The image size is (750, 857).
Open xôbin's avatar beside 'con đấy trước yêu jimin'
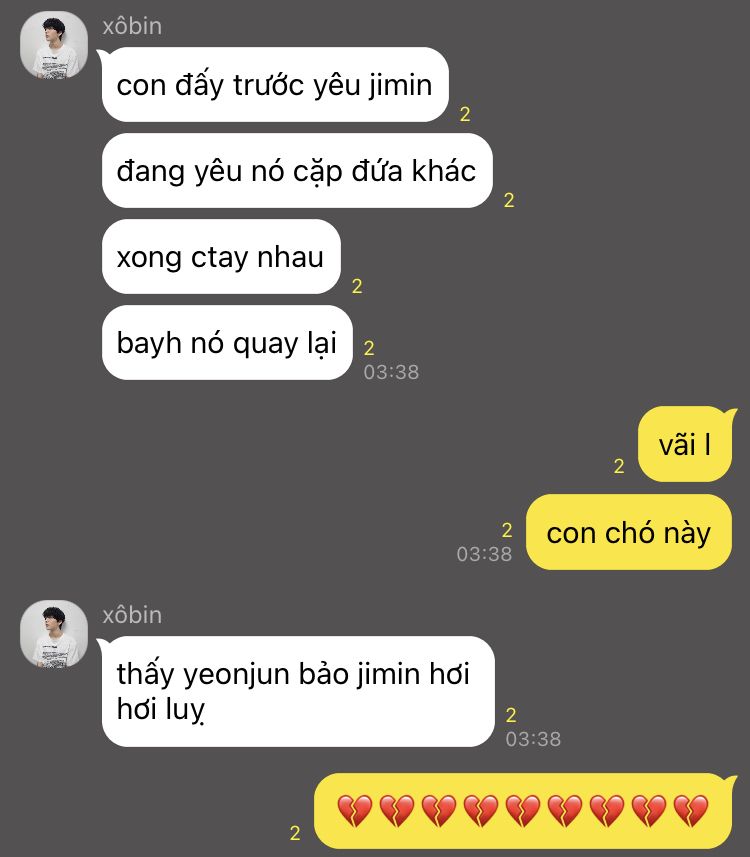click(54, 45)
